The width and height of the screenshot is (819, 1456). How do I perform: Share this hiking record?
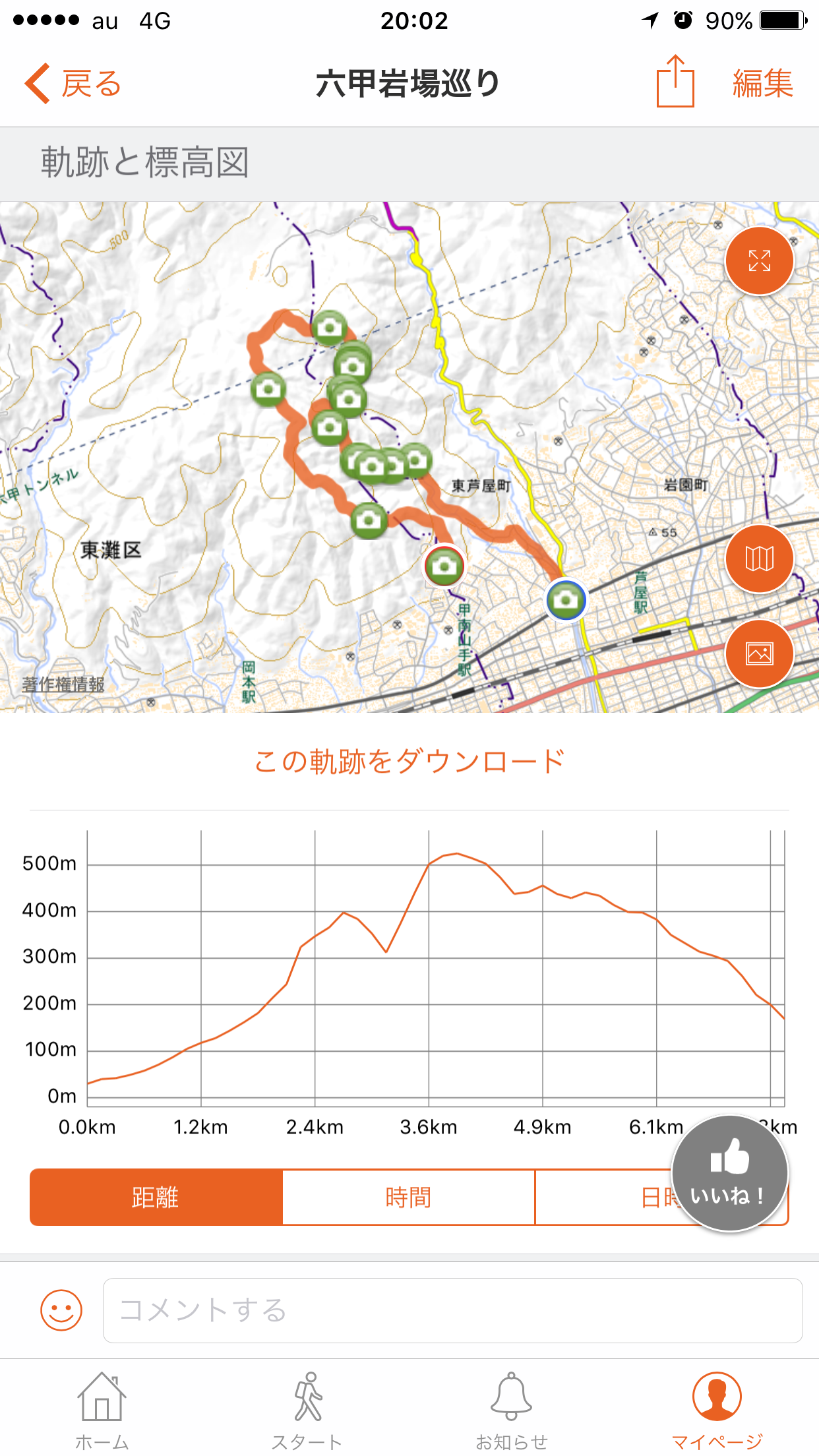click(675, 82)
